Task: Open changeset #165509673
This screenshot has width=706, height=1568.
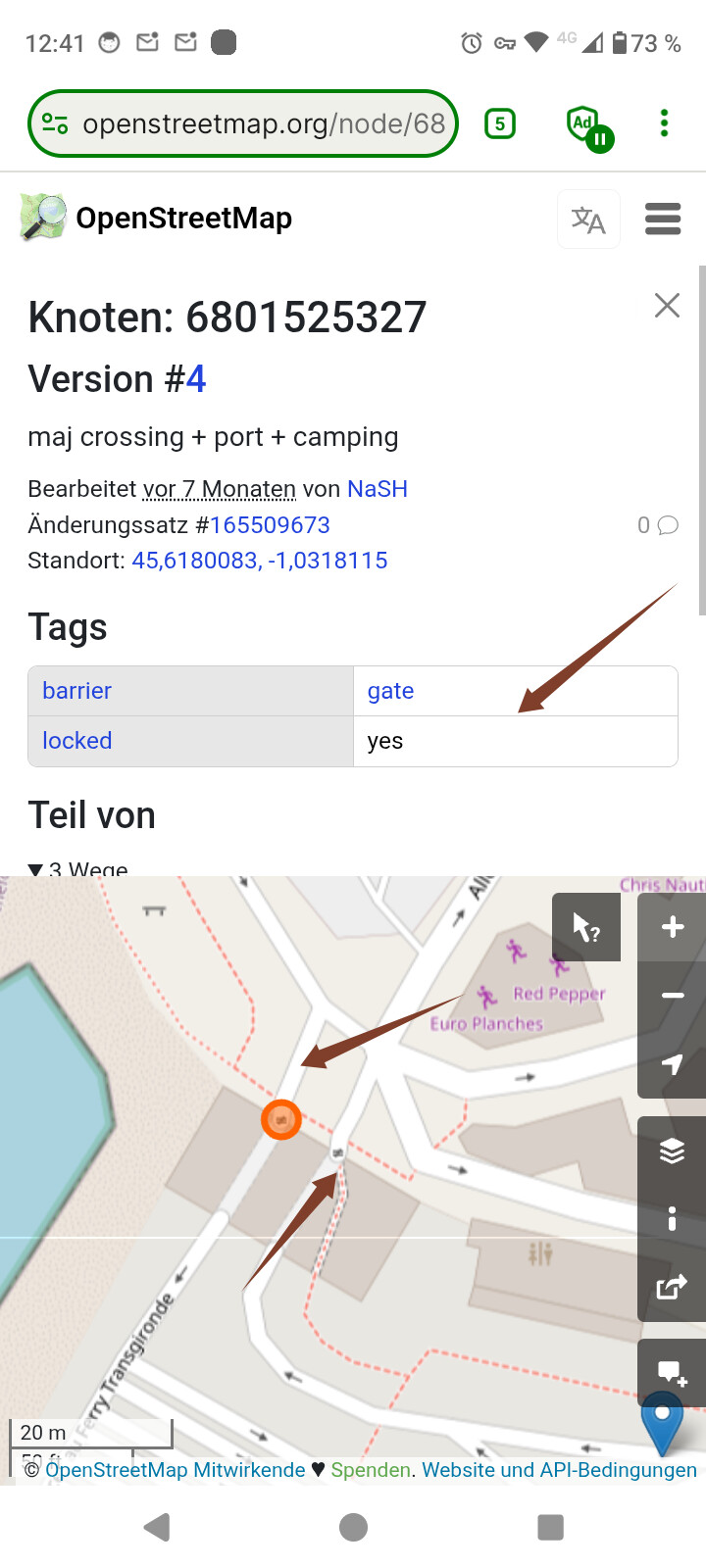Action: [x=270, y=525]
